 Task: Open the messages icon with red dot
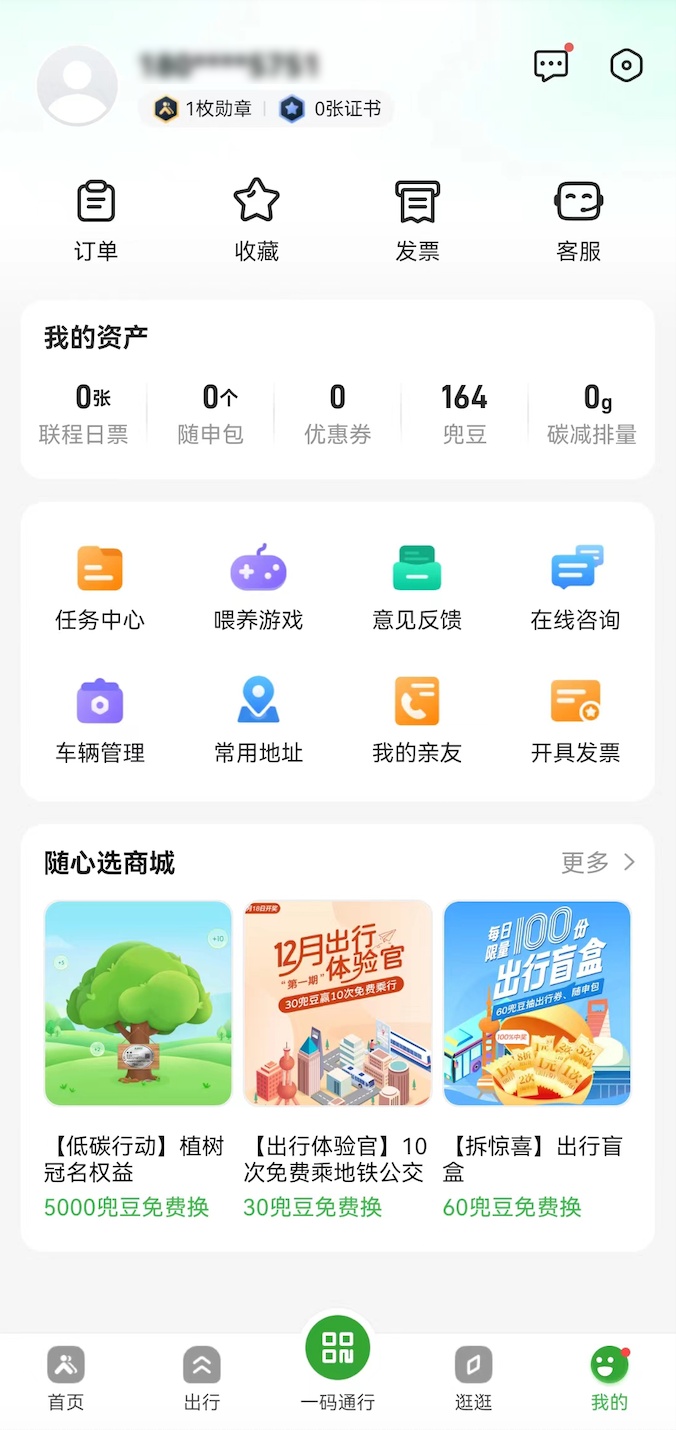tap(551, 66)
